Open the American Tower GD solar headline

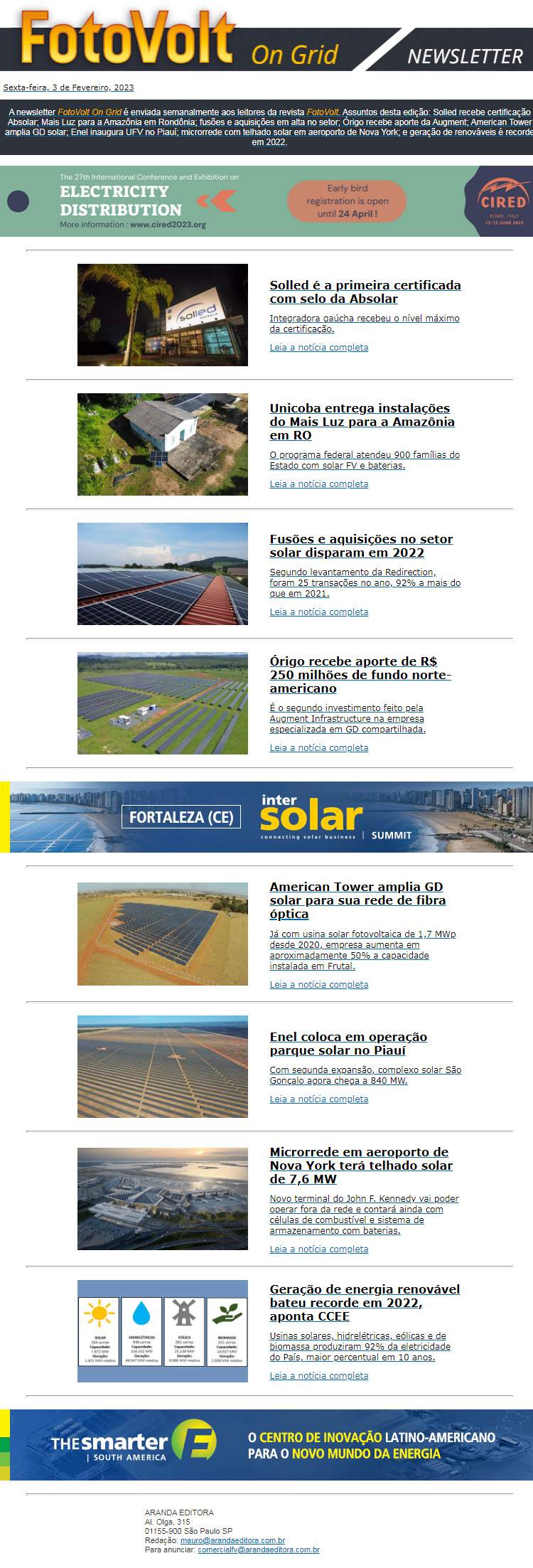pyautogui.click(x=357, y=900)
